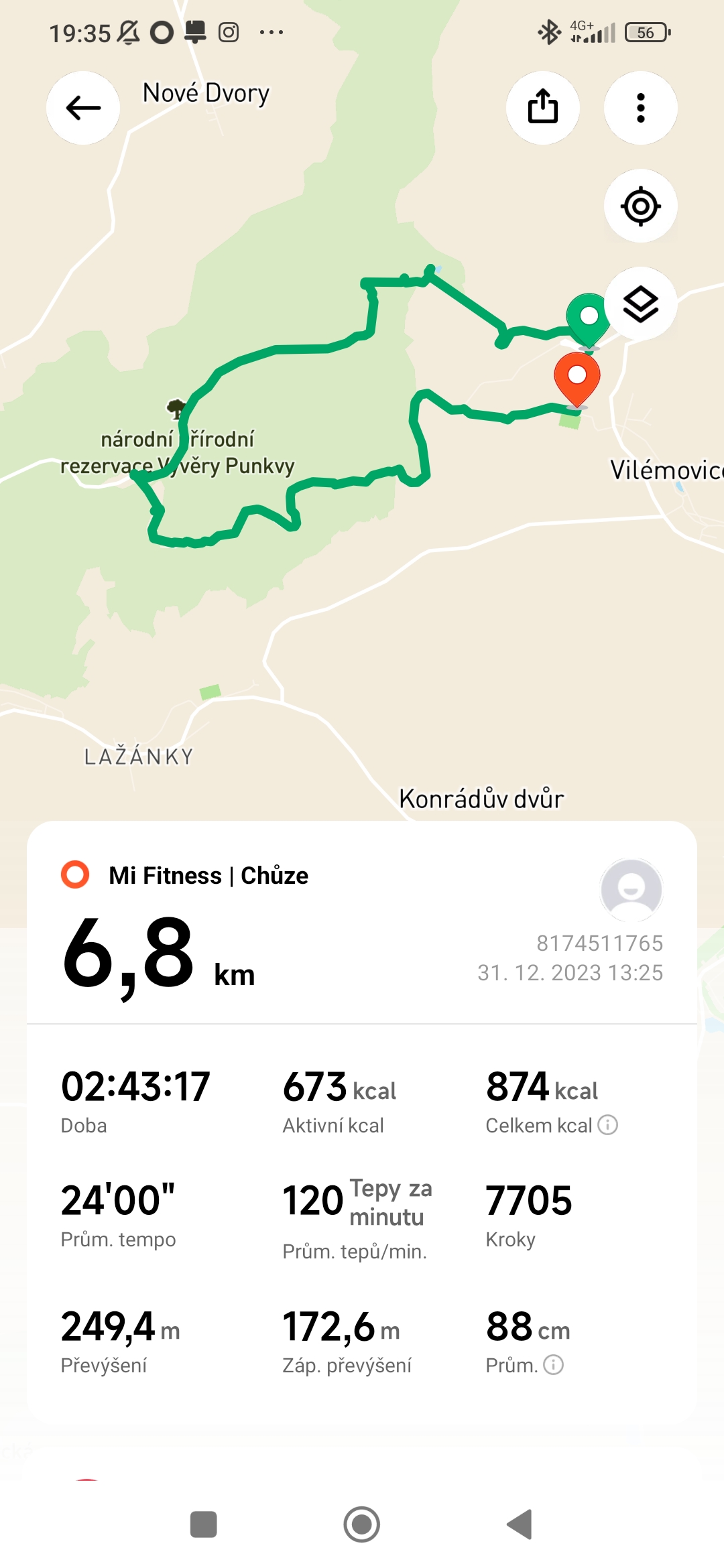Open the three-dot overflow menu
The width and height of the screenshot is (724, 1568).
tap(640, 108)
